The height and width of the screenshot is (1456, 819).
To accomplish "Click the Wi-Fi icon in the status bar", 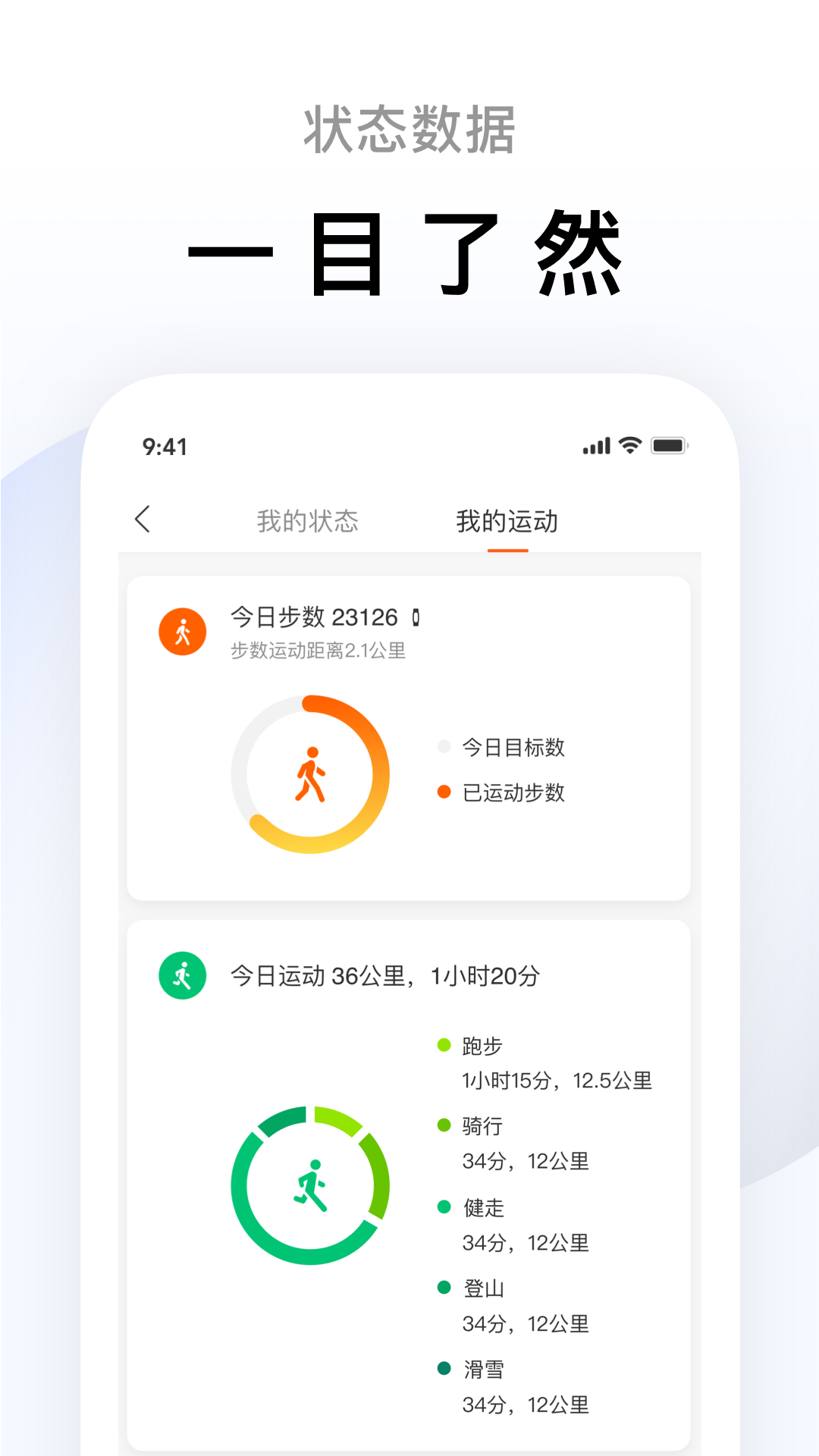I will point(630,445).
